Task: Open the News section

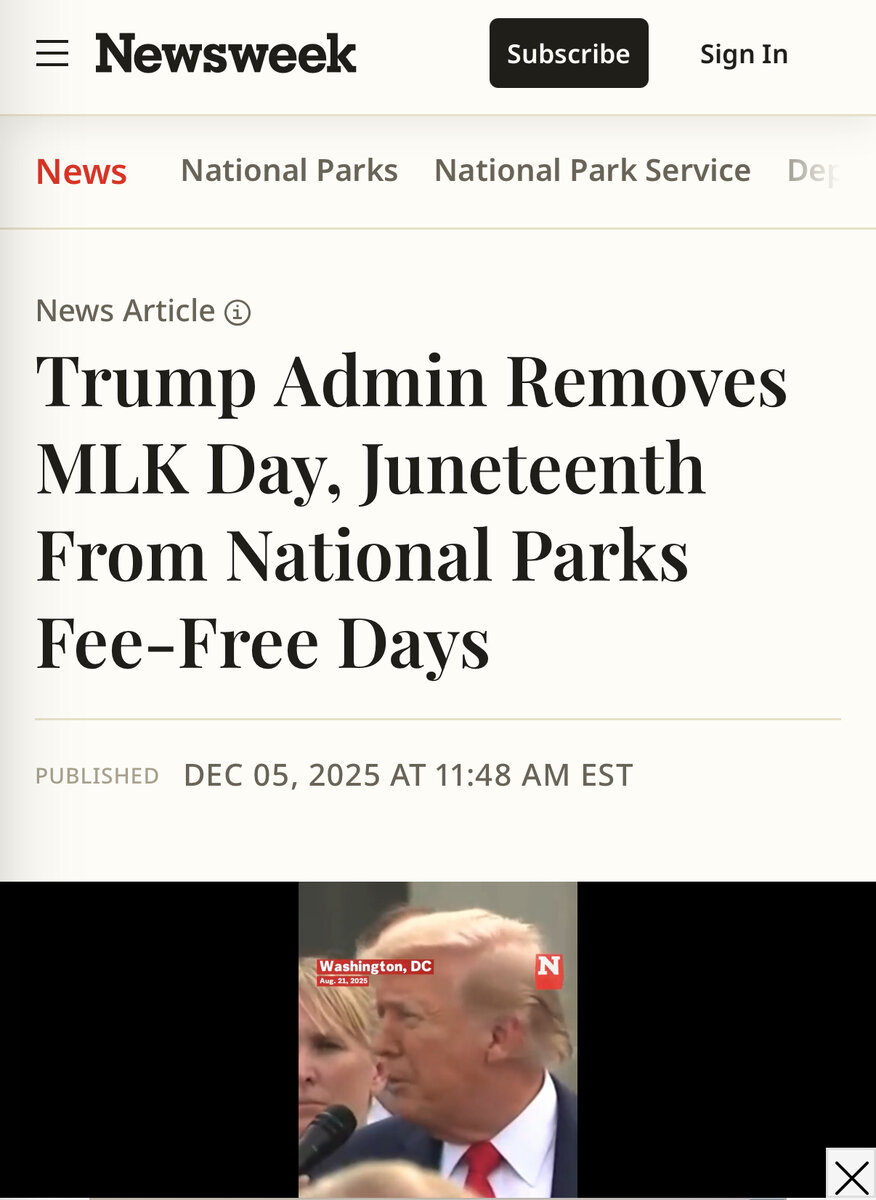Action: pyautogui.click(x=81, y=171)
